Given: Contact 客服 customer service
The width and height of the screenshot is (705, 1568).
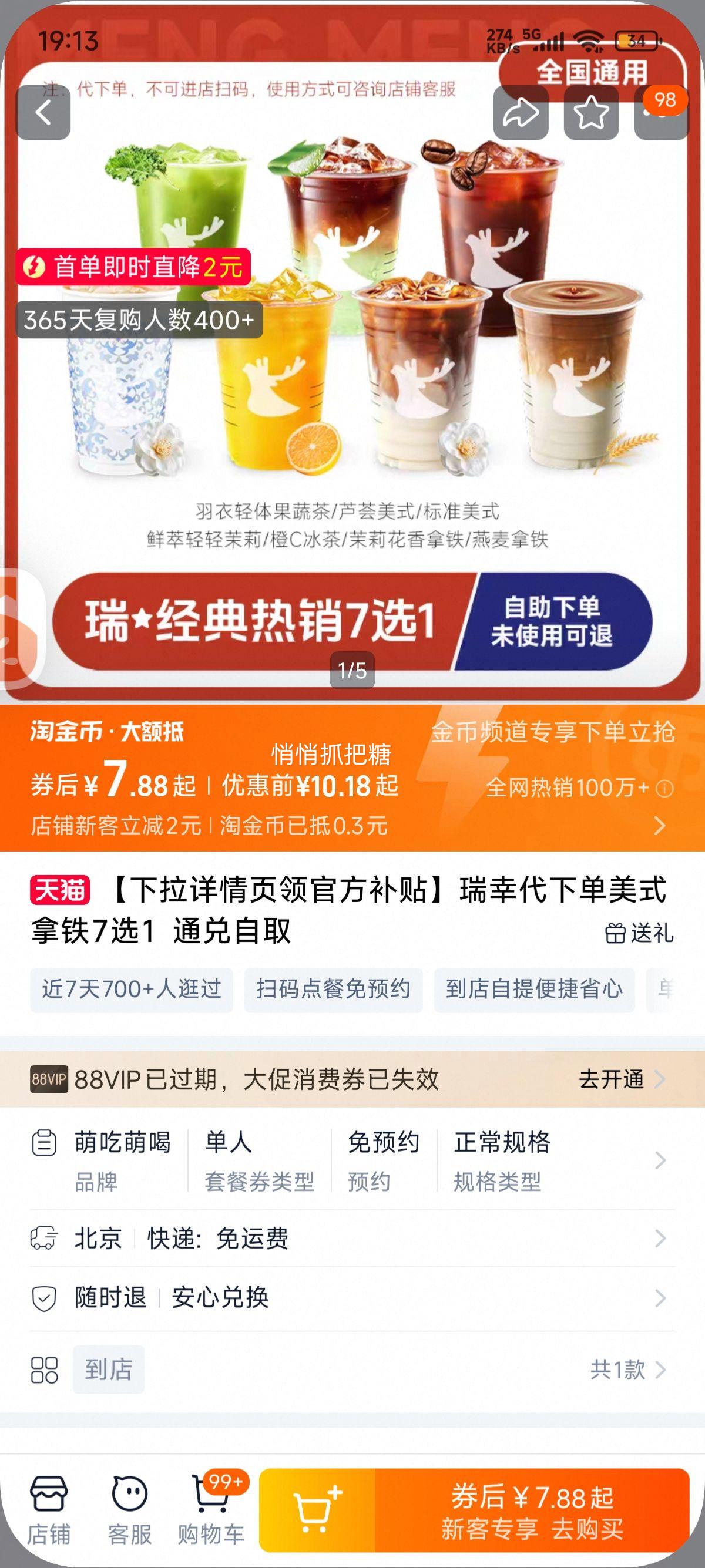Looking at the screenshot, I should [x=130, y=1509].
